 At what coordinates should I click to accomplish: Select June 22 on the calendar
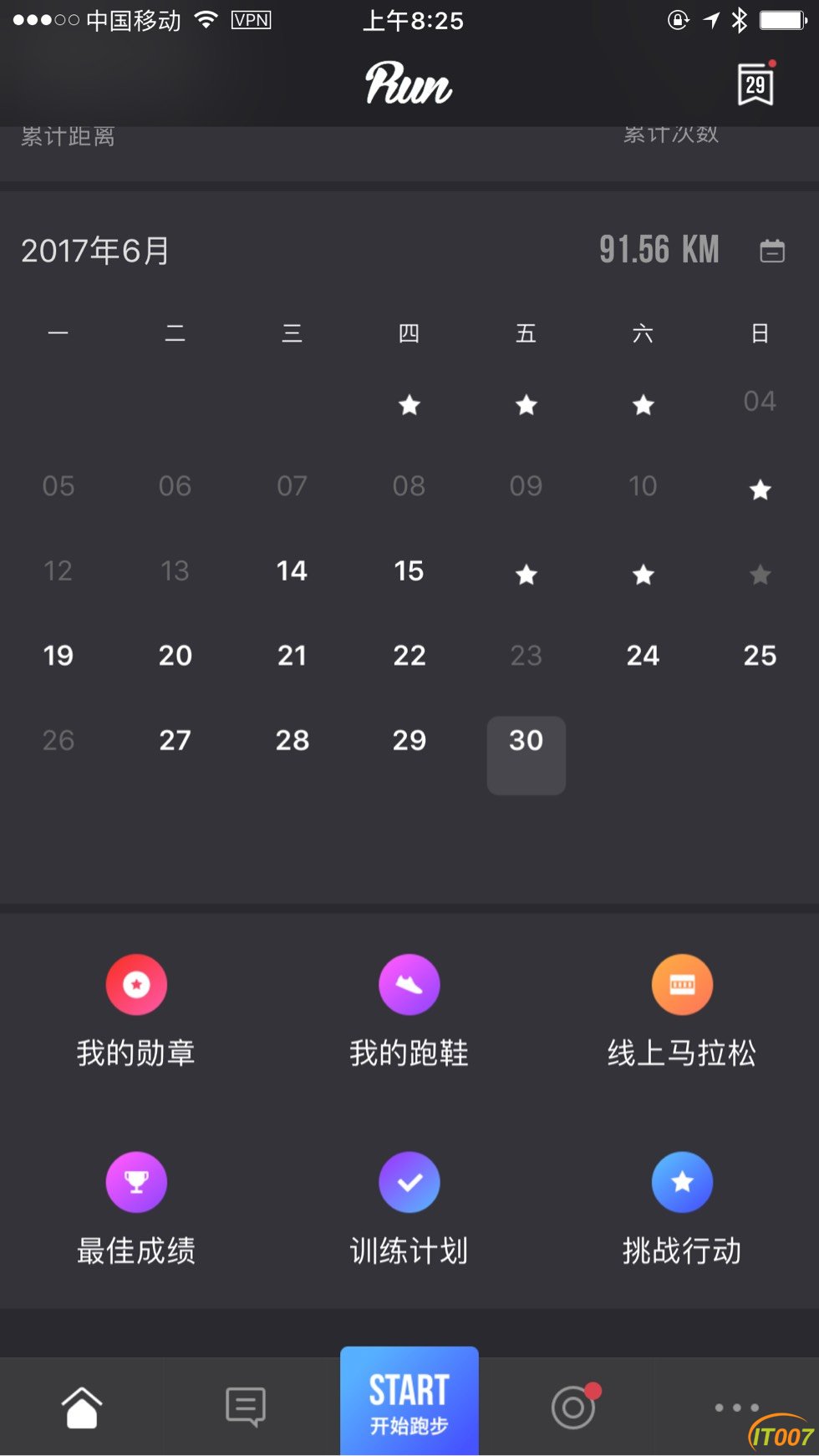409,656
